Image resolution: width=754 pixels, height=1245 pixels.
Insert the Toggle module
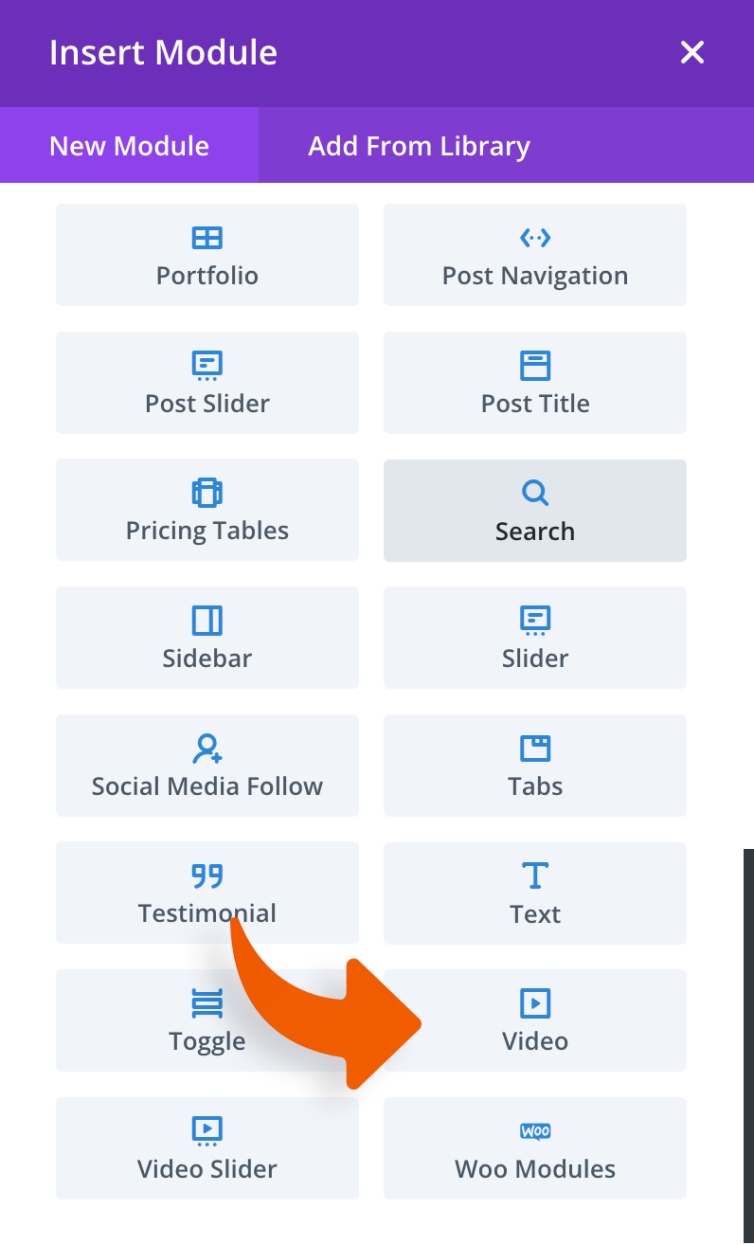(150, 1020)
